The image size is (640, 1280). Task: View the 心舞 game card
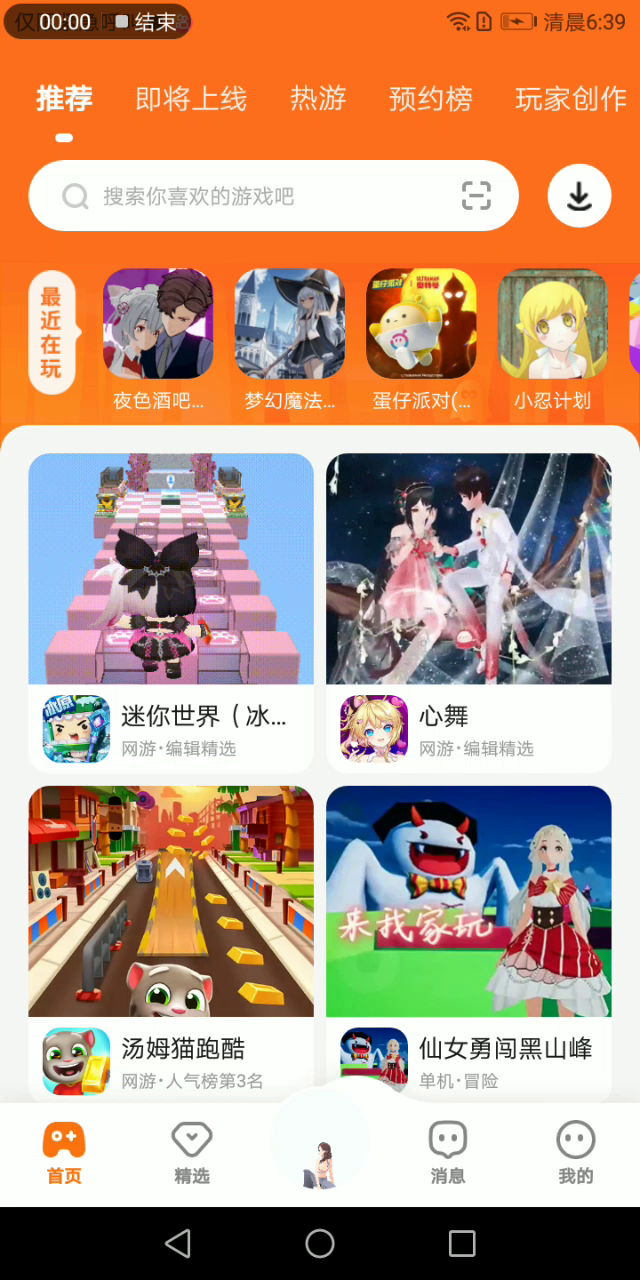coord(468,610)
